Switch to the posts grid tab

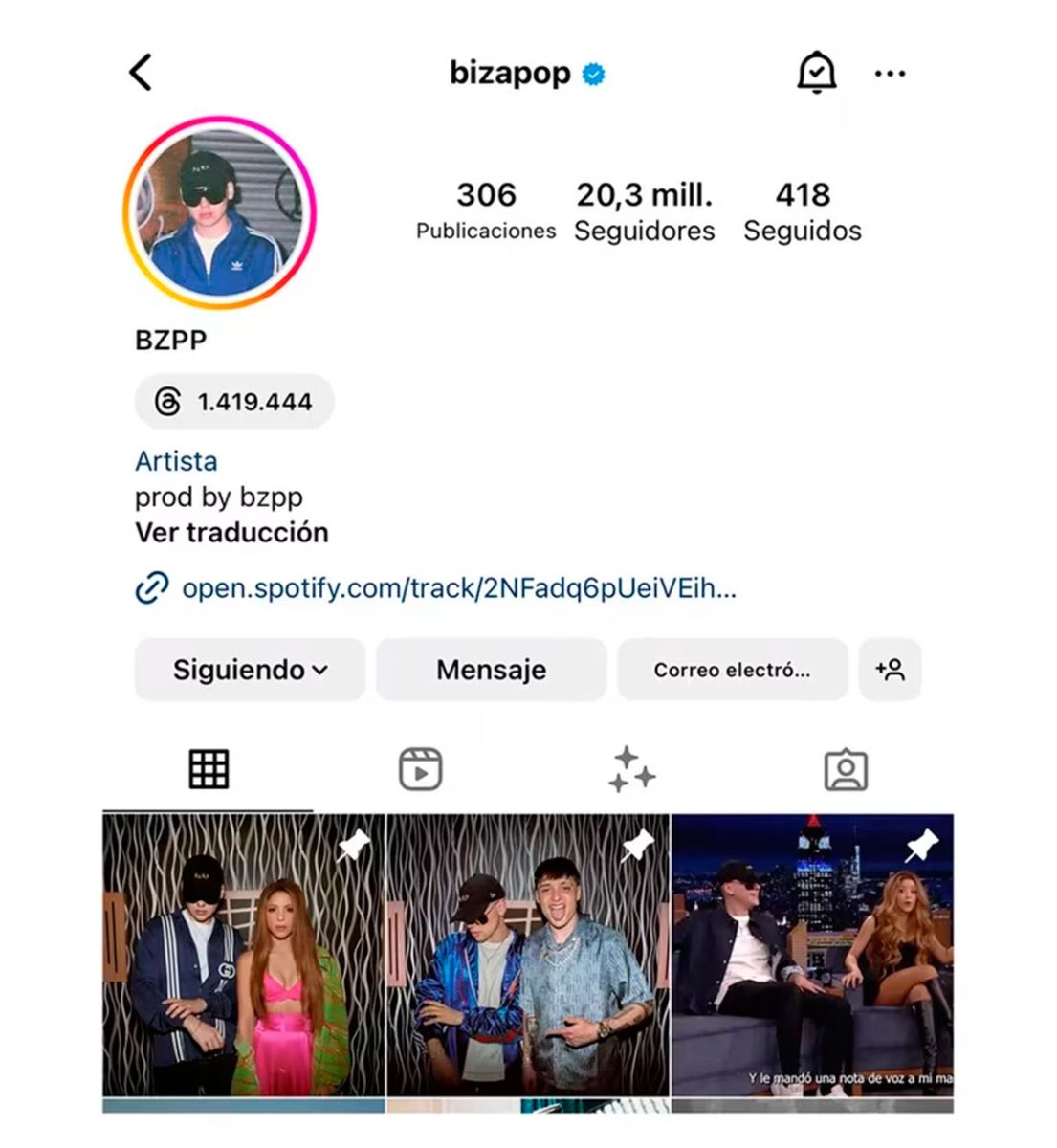coord(209,769)
